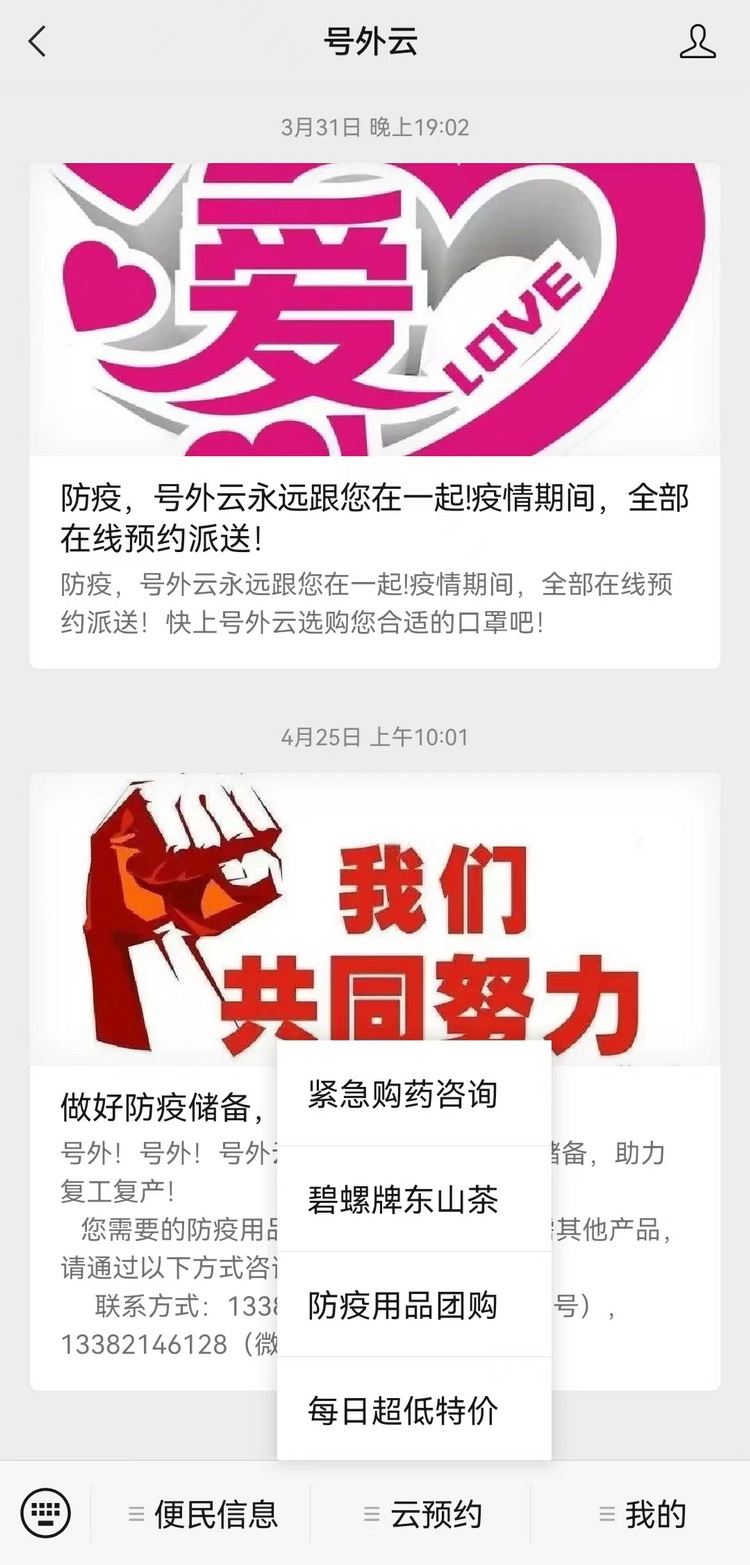The height and width of the screenshot is (1565, 750).
Task: Open 防疫用品团购 from the menu
Action: tap(414, 1305)
